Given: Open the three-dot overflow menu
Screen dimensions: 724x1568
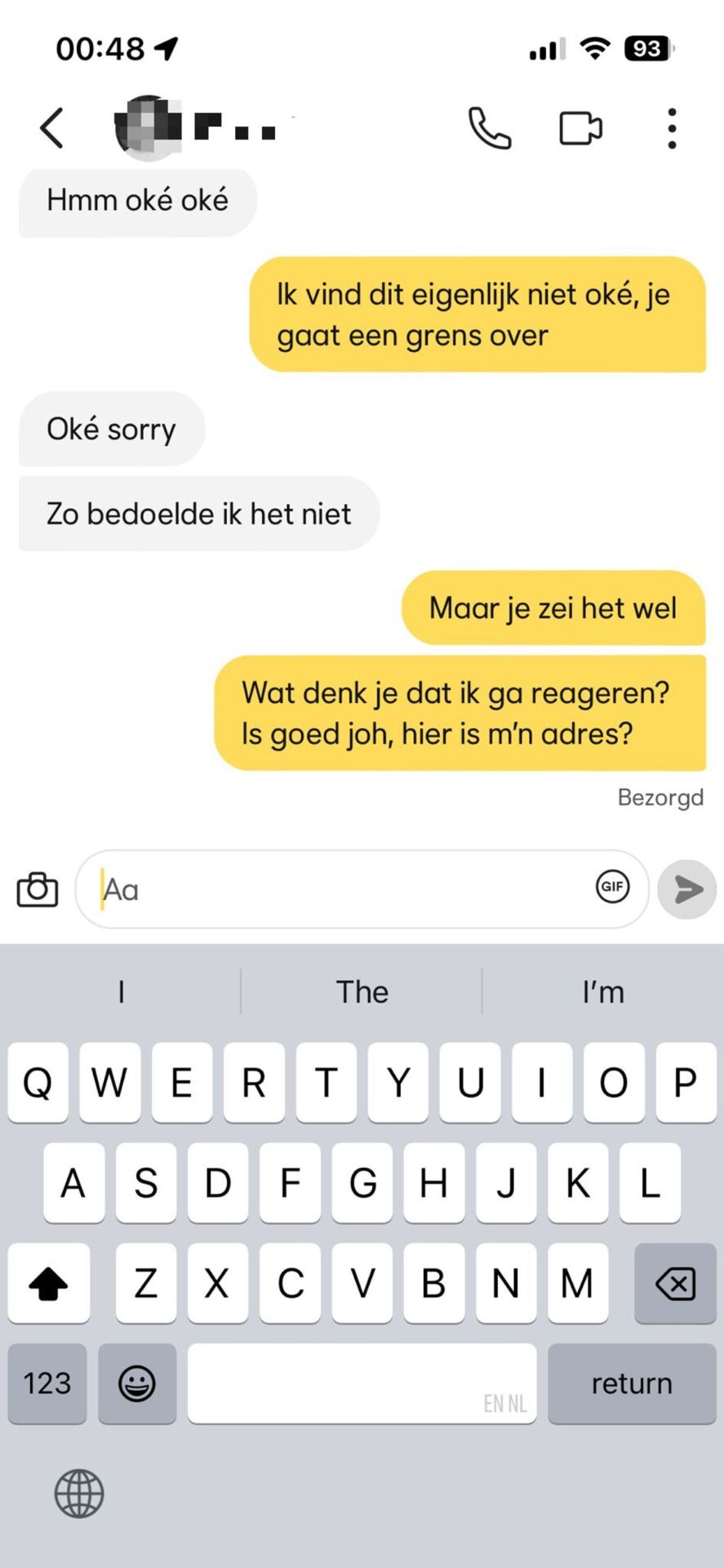Looking at the screenshot, I should (x=672, y=128).
